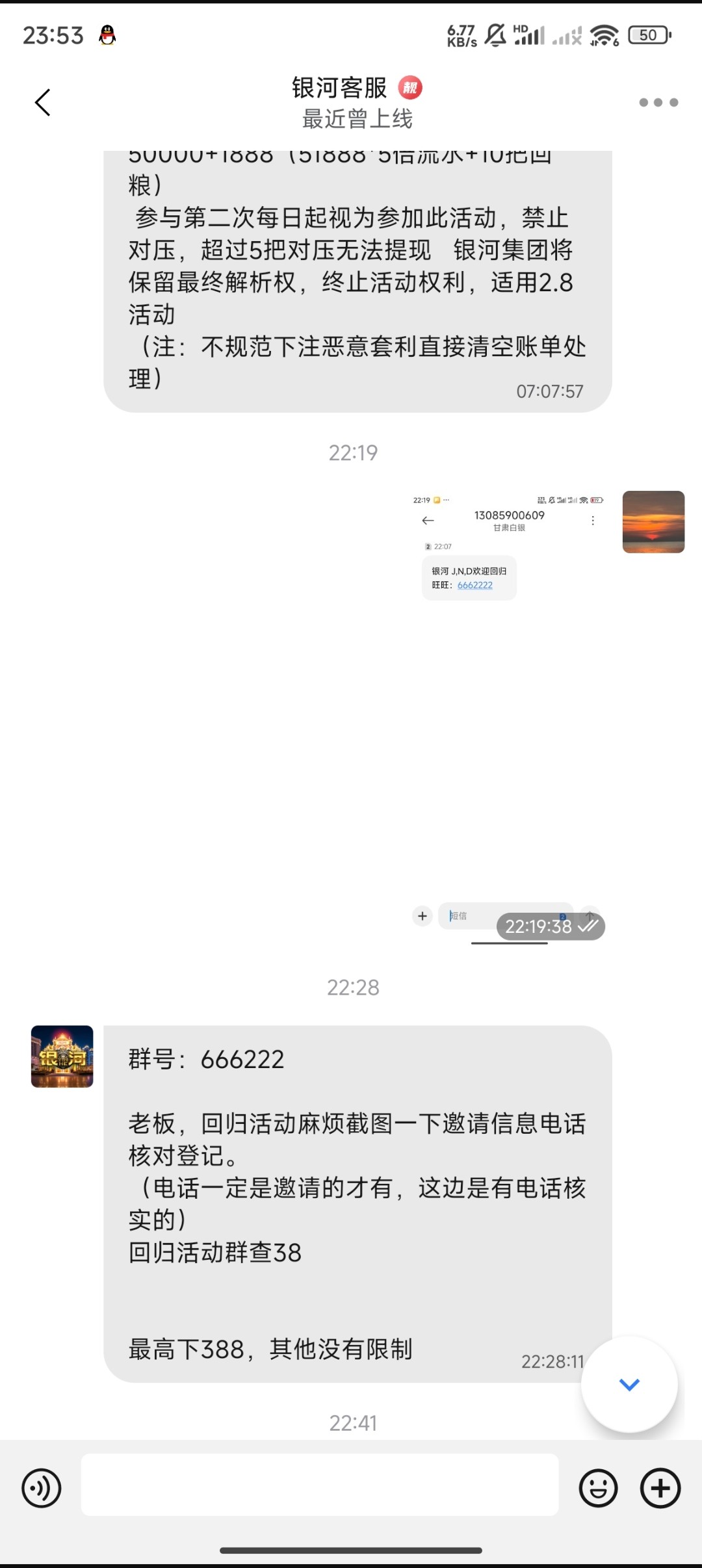Open the 银河 casino avatar profile
Screen dimensions: 702x1568
62,1056
